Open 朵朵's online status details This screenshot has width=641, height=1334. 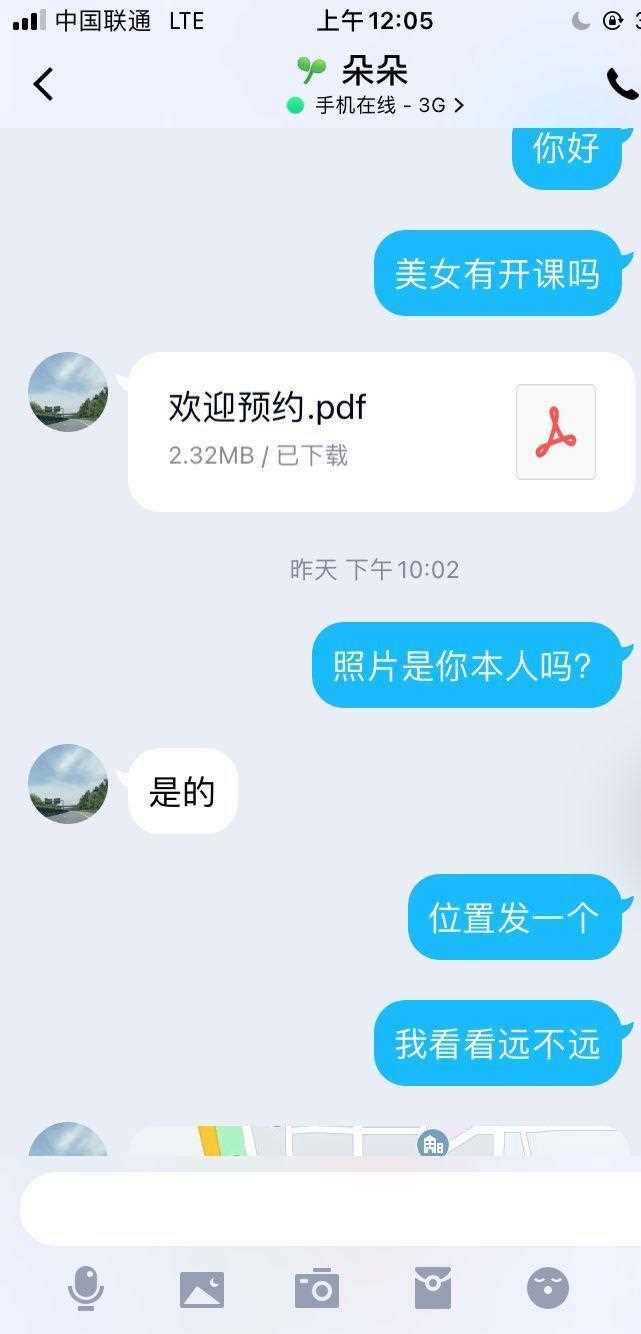(x=376, y=105)
